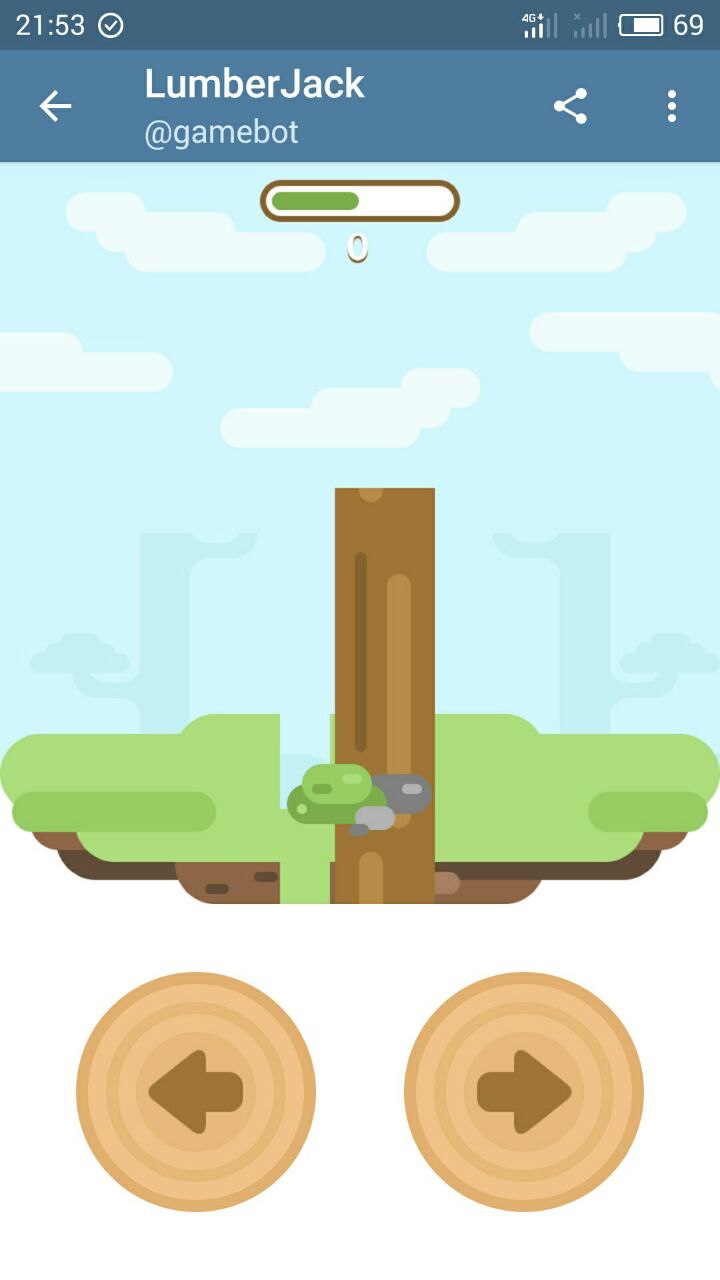Open the overflow menu
This screenshot has height=1280, width=720.
tap(672, 106)
